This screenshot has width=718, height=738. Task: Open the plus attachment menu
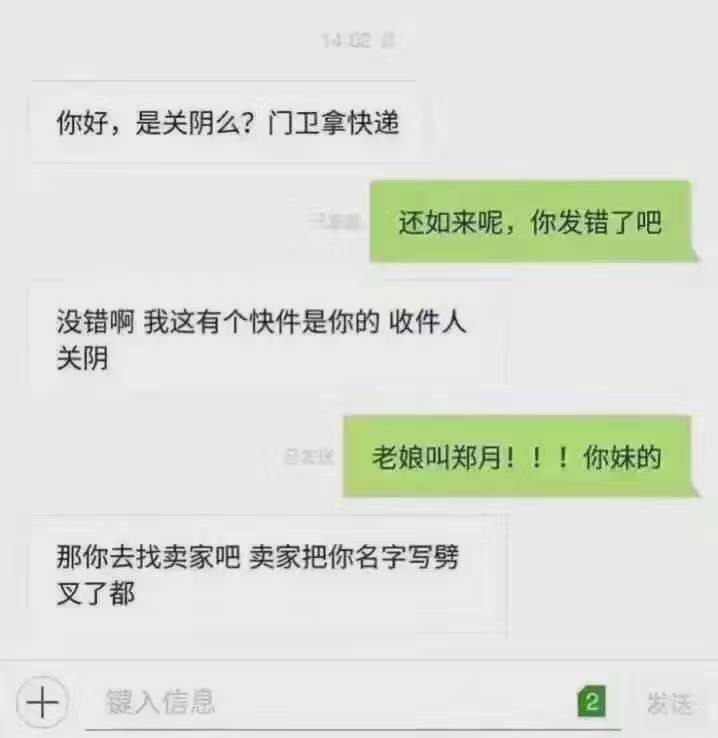point(42,702)
